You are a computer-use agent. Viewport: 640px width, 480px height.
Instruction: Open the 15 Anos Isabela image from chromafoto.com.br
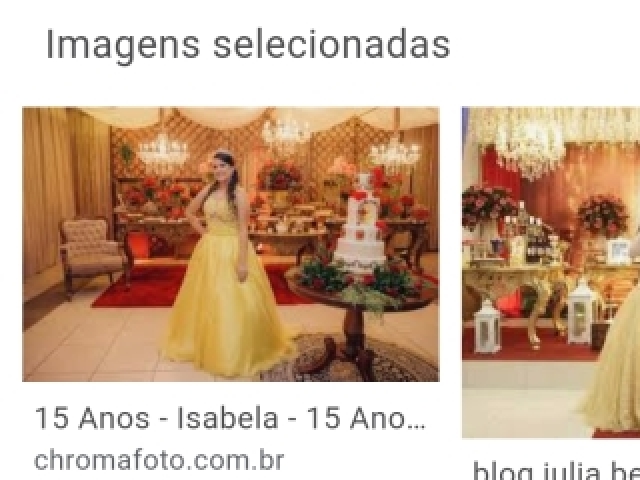[230, 244]
